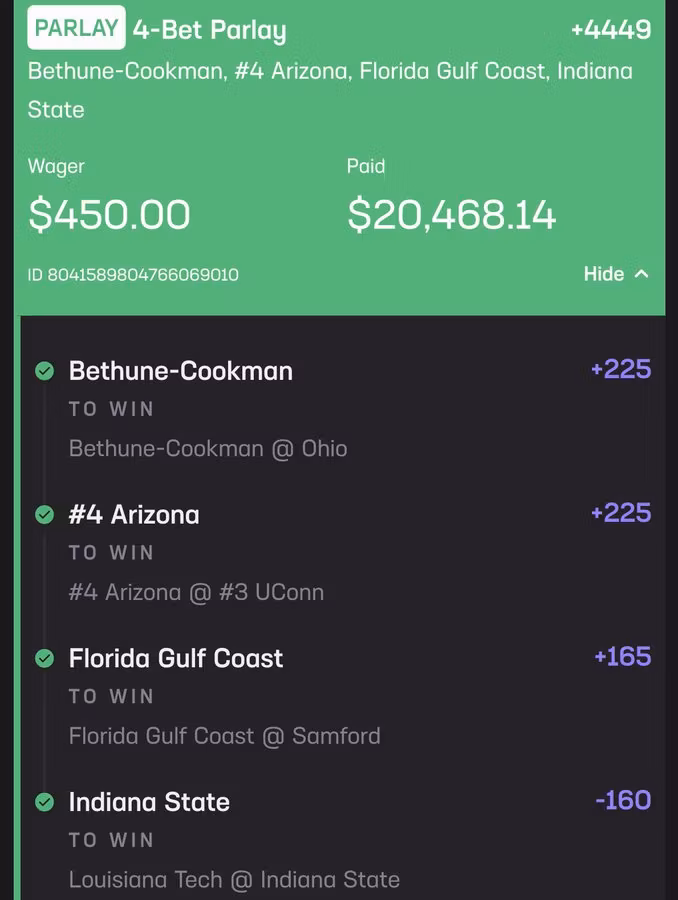The image size is (678, 900).
Task: Open the Bethune-Cookman @ Ohio leg
Action: tap(208, 448)
